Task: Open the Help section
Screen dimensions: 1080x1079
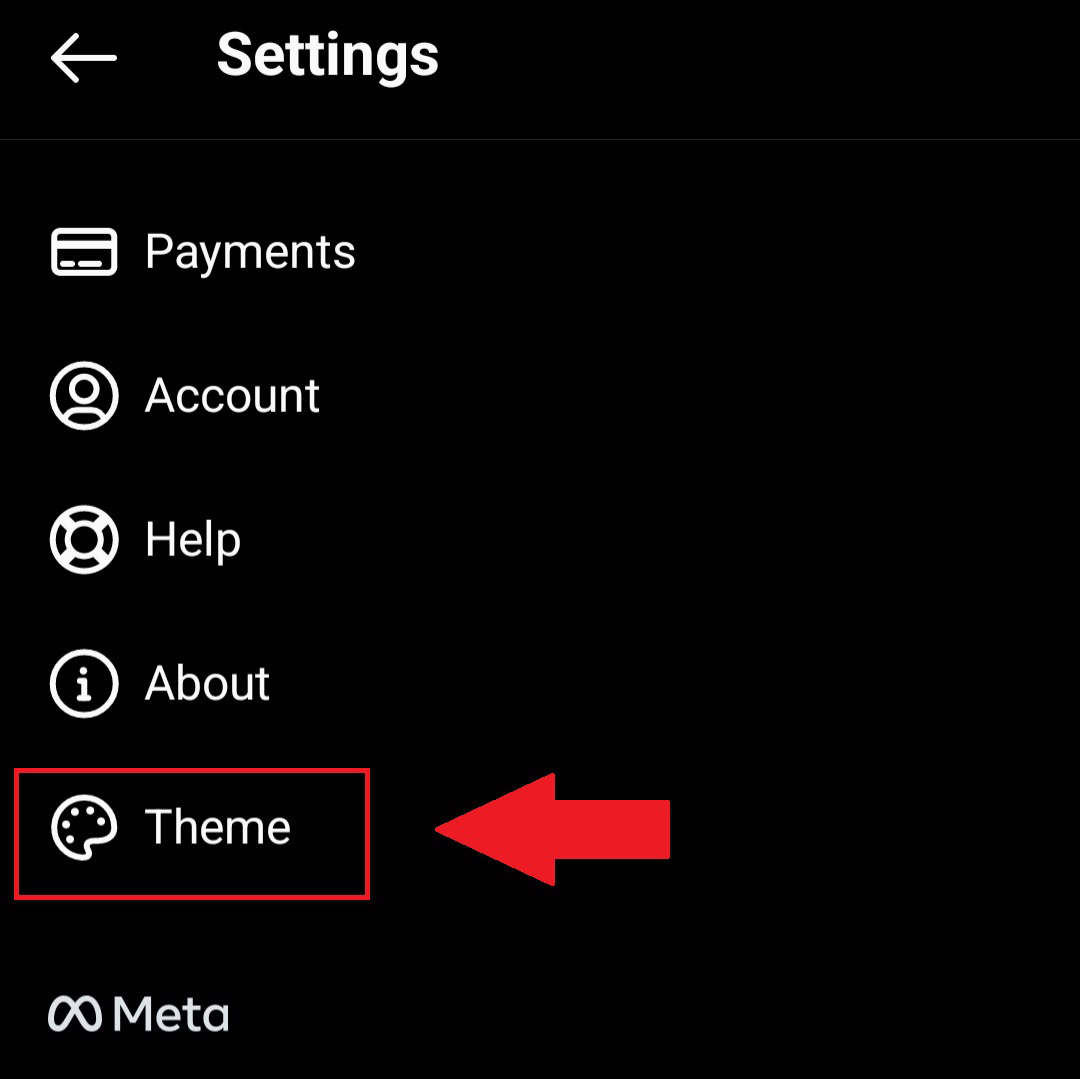Action: 192,540
